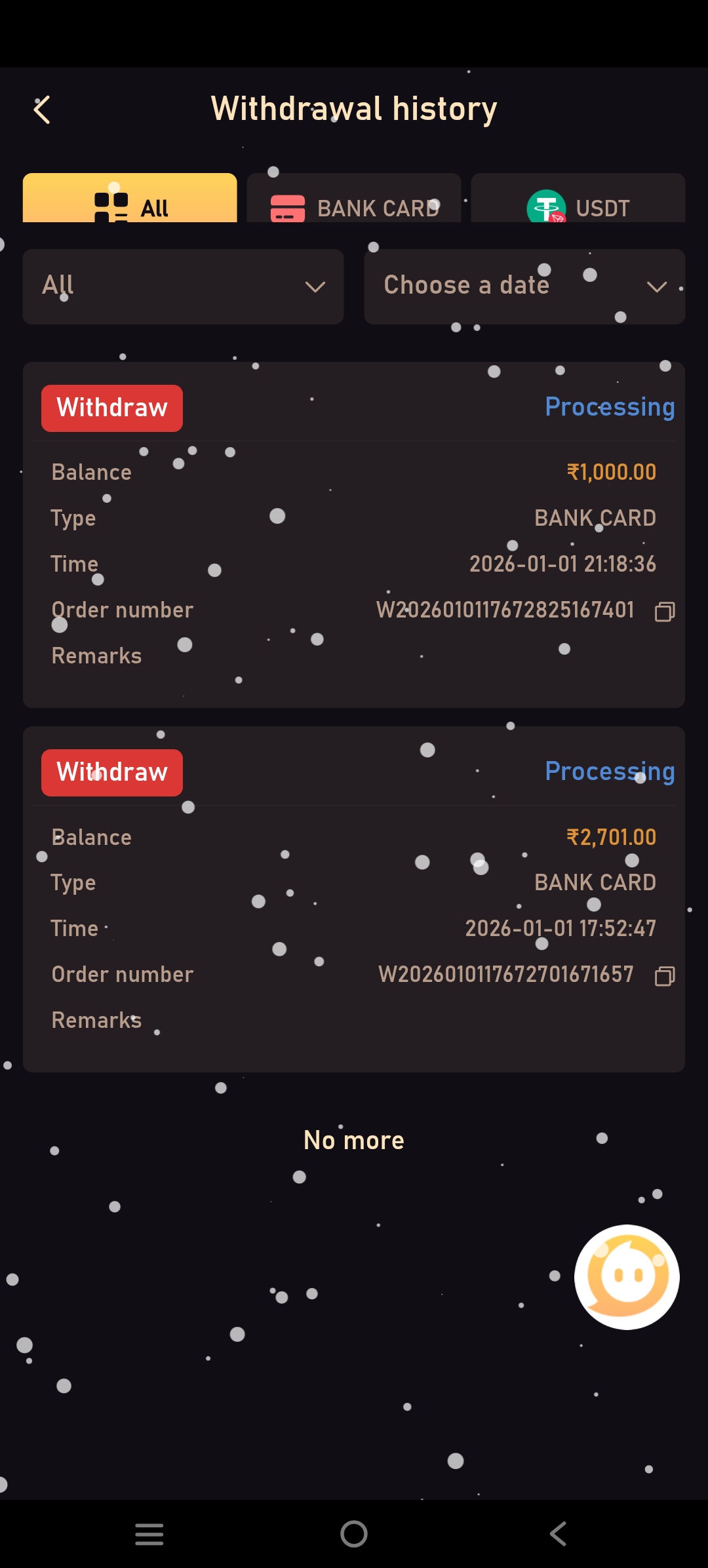Switch to the USDT tab

578,199
